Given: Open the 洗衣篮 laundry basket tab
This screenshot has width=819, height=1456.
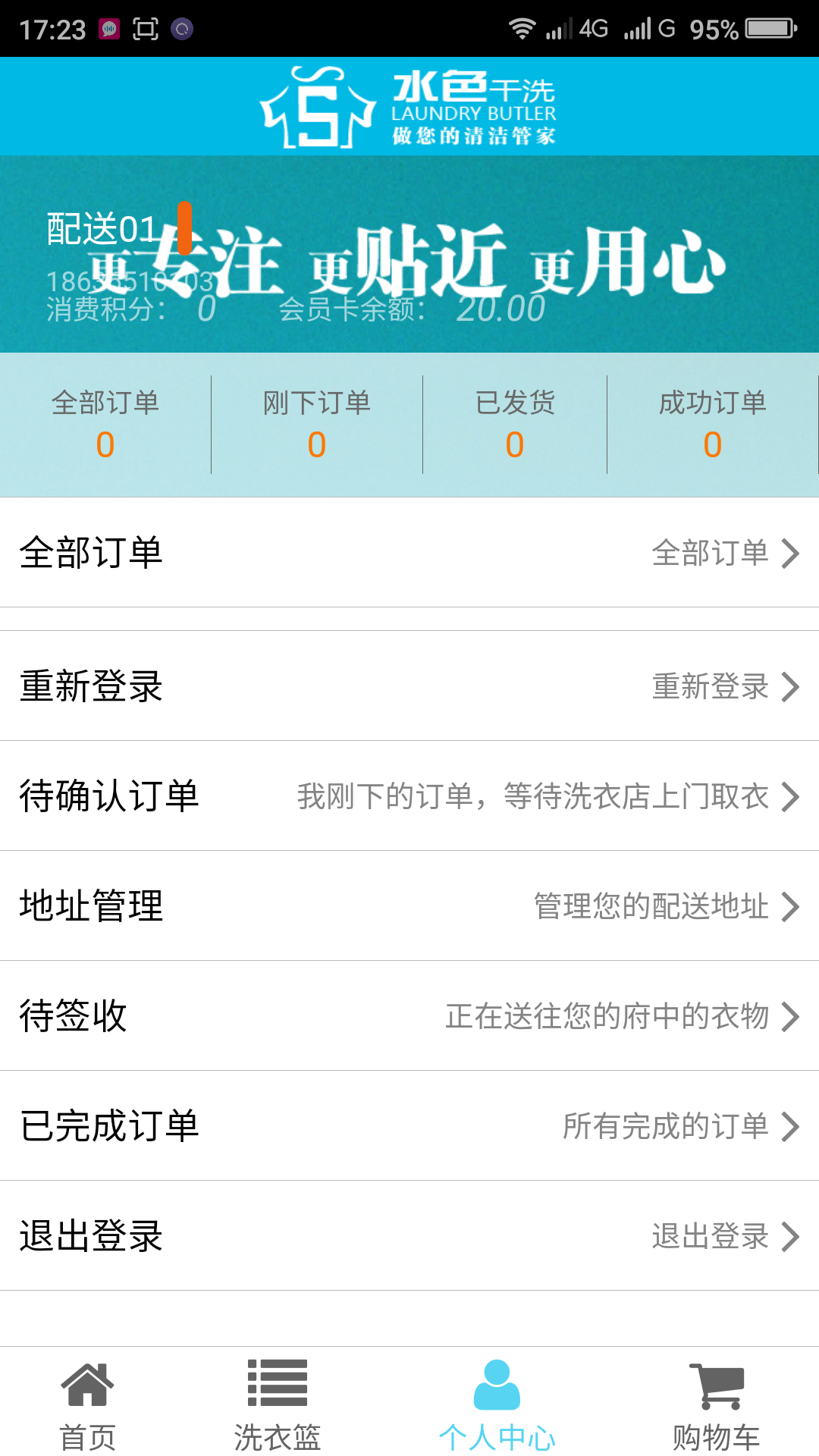Looking at the screenshot, I should pos(278,1404).
